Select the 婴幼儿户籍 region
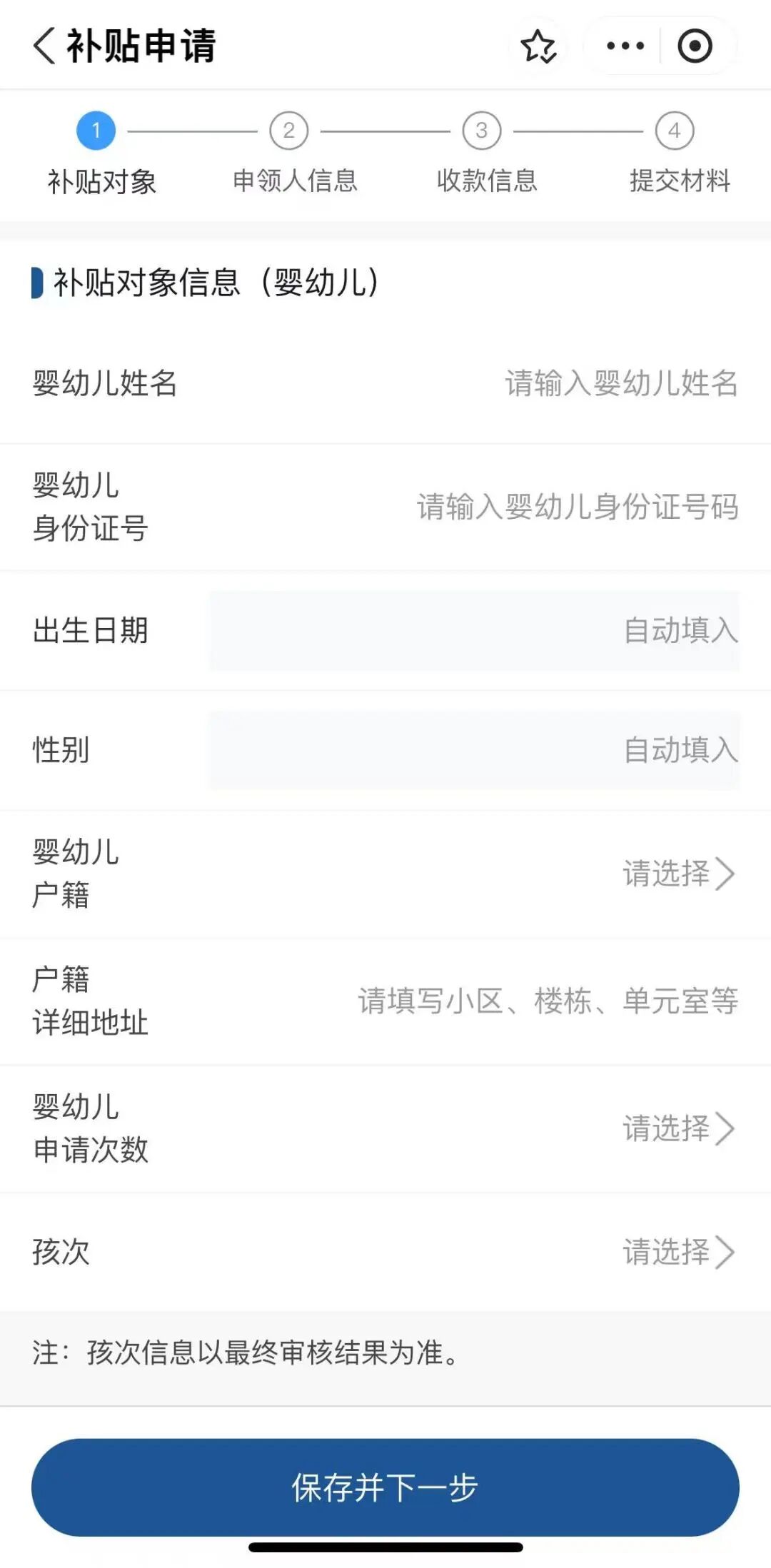The width and height of the screenshot is (771, 1568). coord(678,873)
